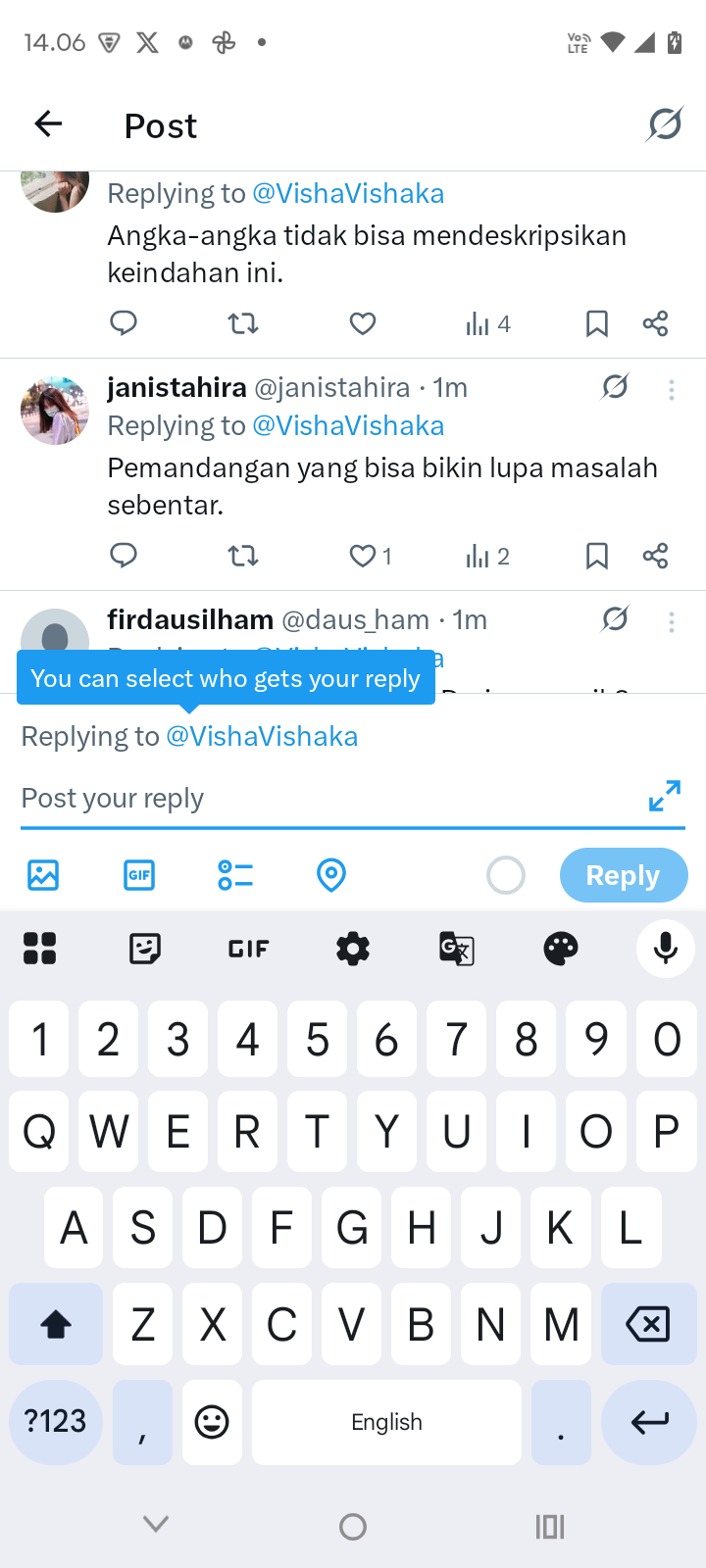Open janistahira's profile picture
Screen dimensions: 706x1568
point(55,411)
